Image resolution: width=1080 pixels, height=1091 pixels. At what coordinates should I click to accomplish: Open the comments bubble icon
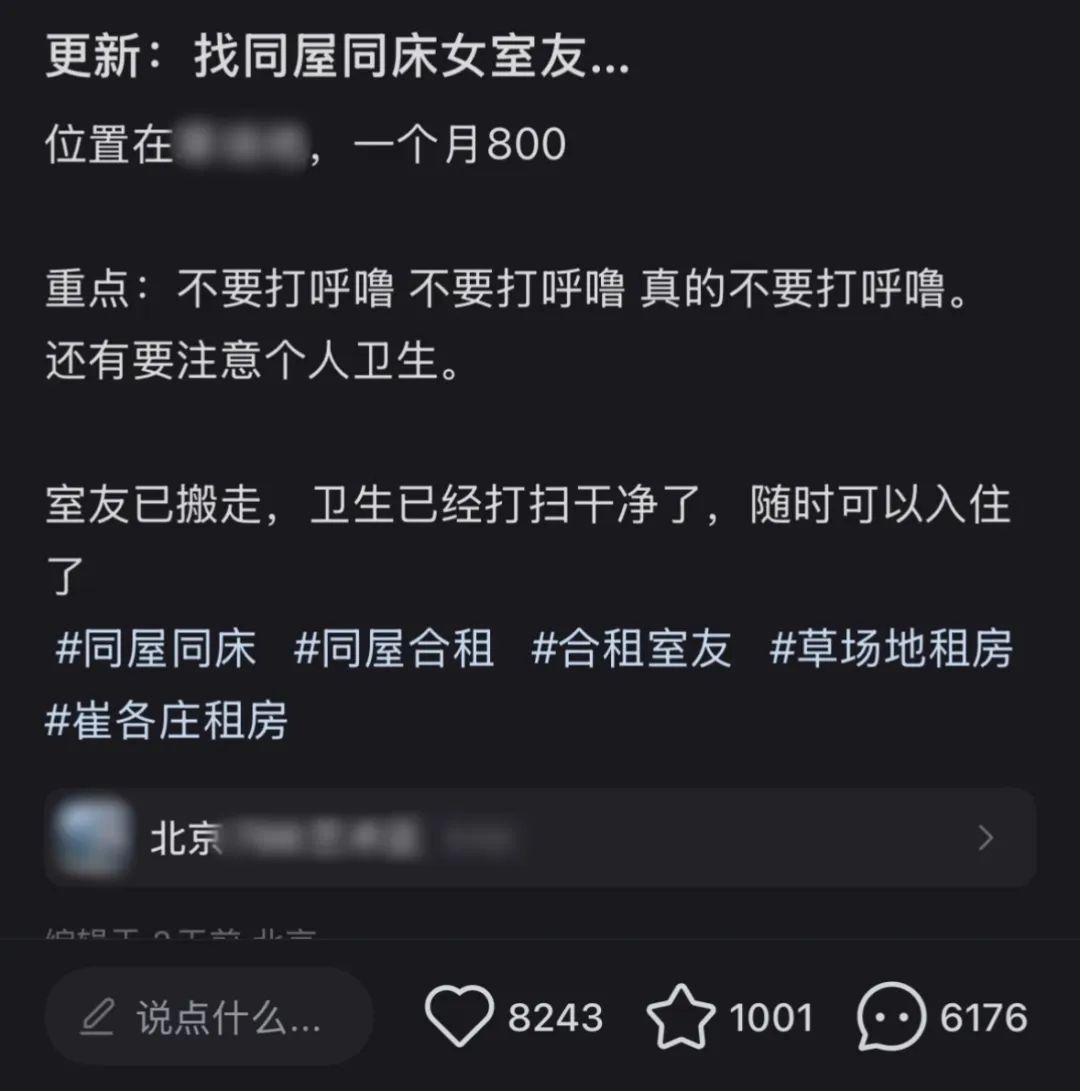pos(891,1017)
